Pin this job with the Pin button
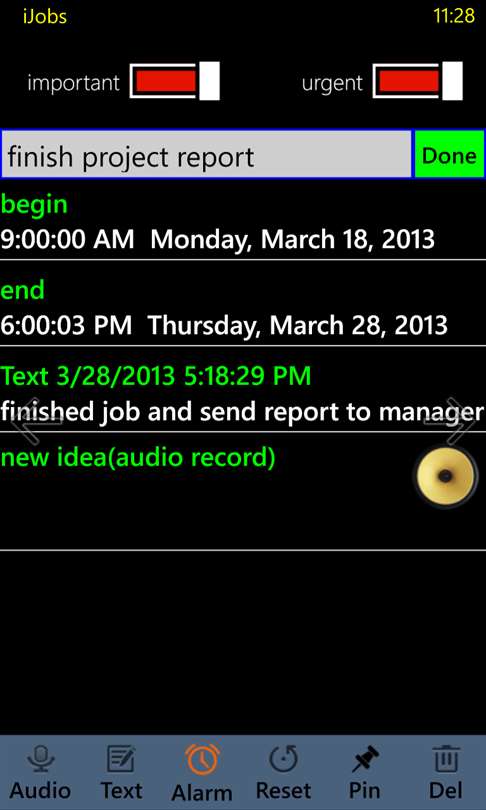 [365, 773]
